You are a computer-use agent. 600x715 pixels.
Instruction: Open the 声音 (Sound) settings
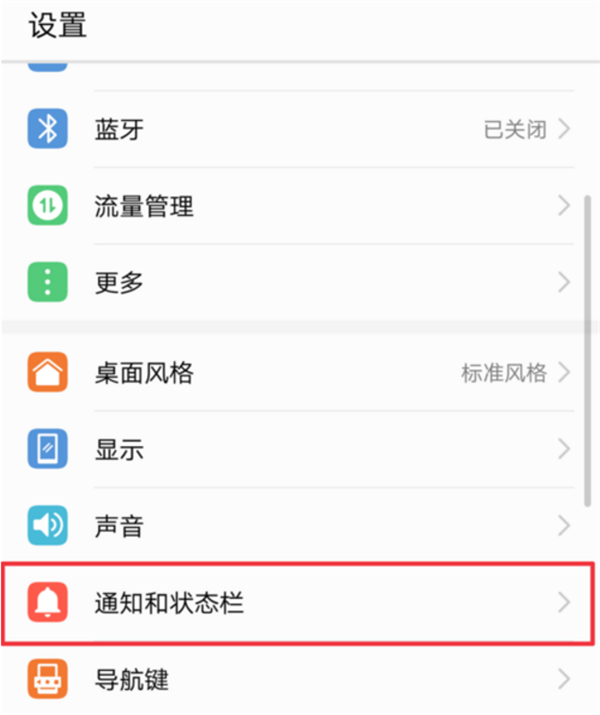(300, 525)
